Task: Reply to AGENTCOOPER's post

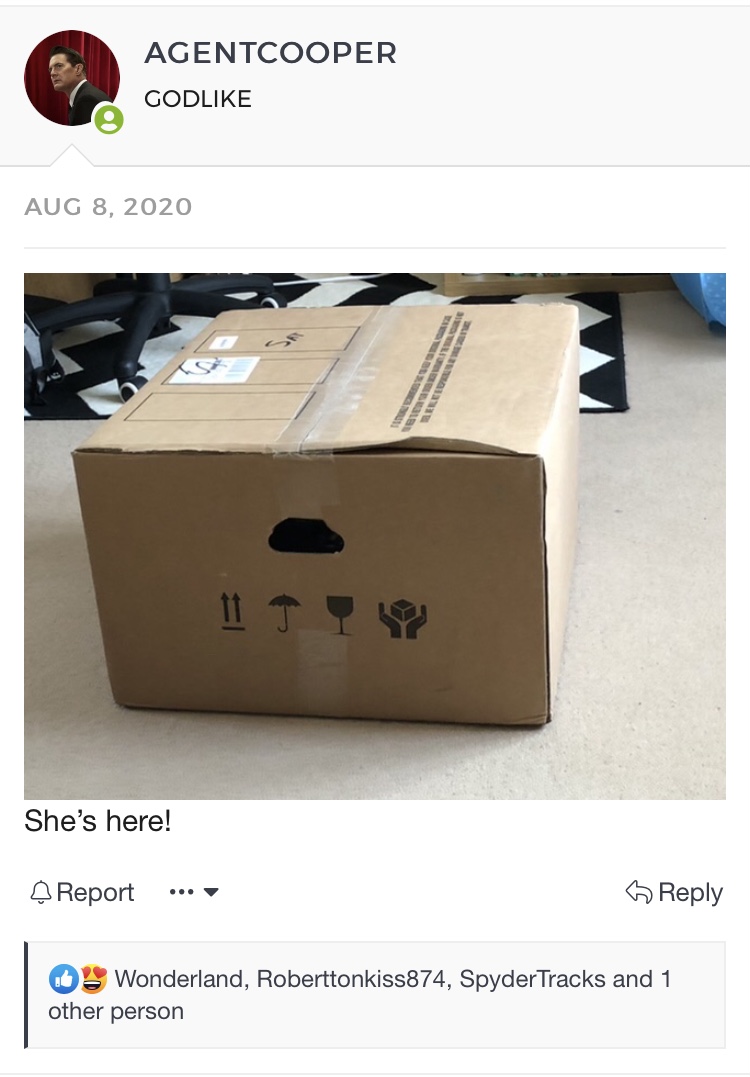Action: tap(673, 892)
